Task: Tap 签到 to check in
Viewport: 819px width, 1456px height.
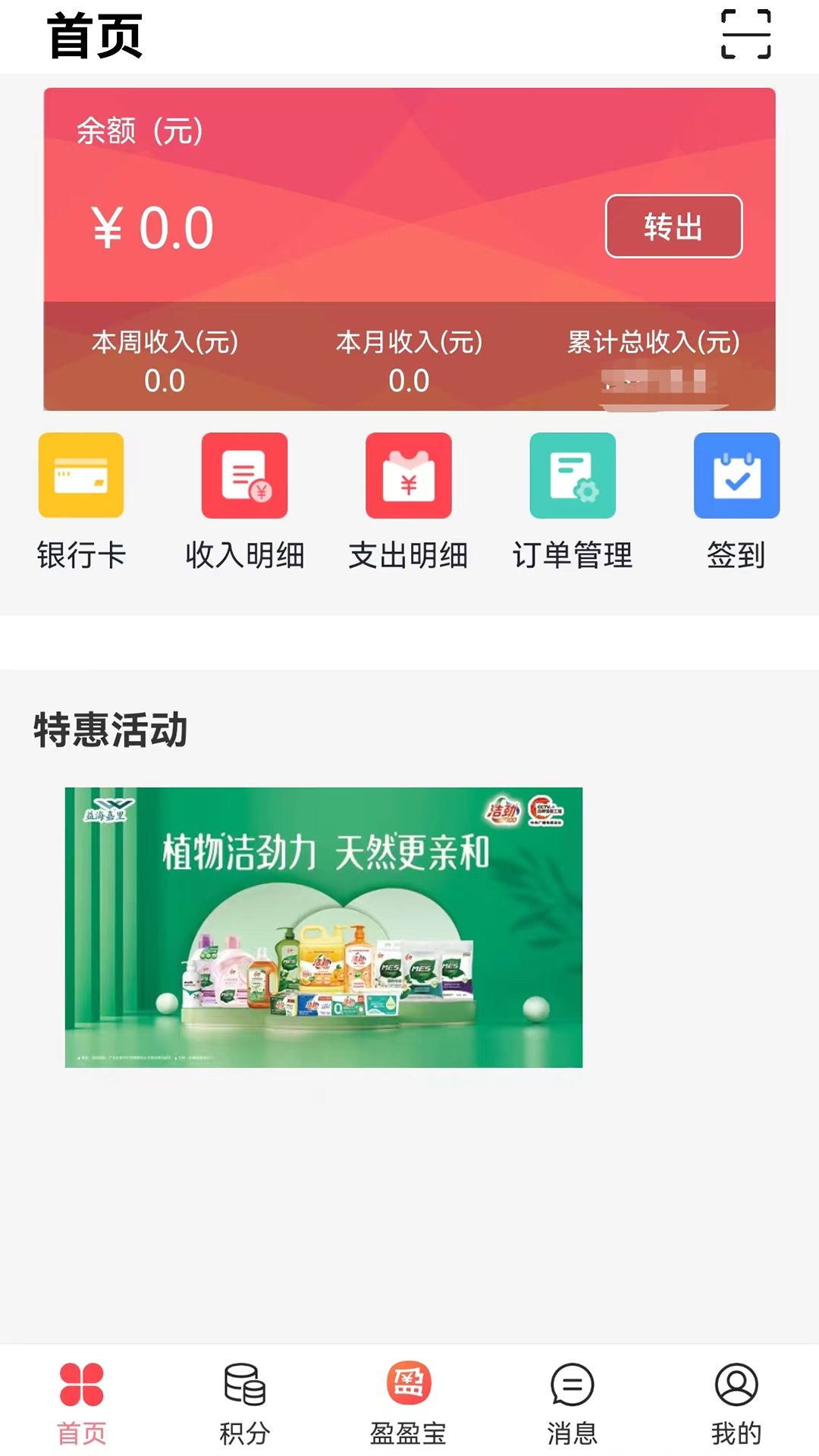Action: coord(736,502)
